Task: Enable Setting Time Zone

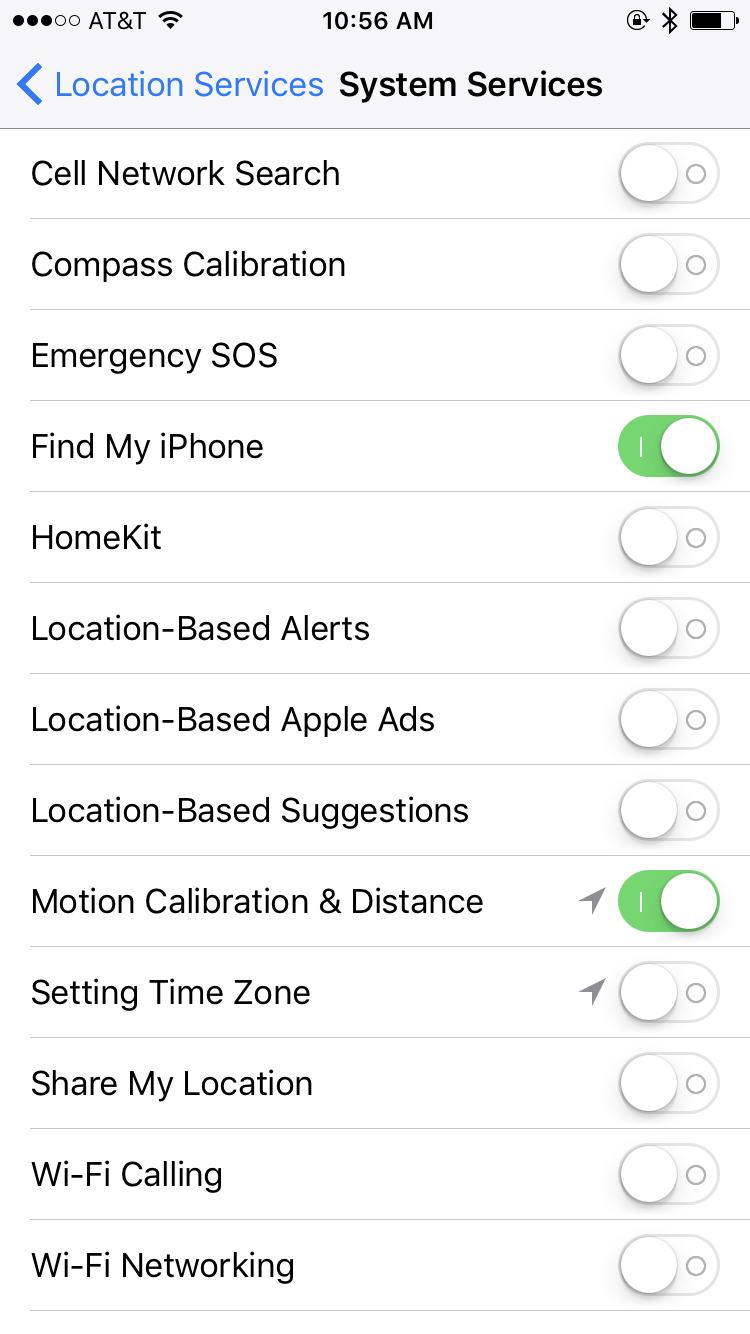Action: tap(669, 993)
